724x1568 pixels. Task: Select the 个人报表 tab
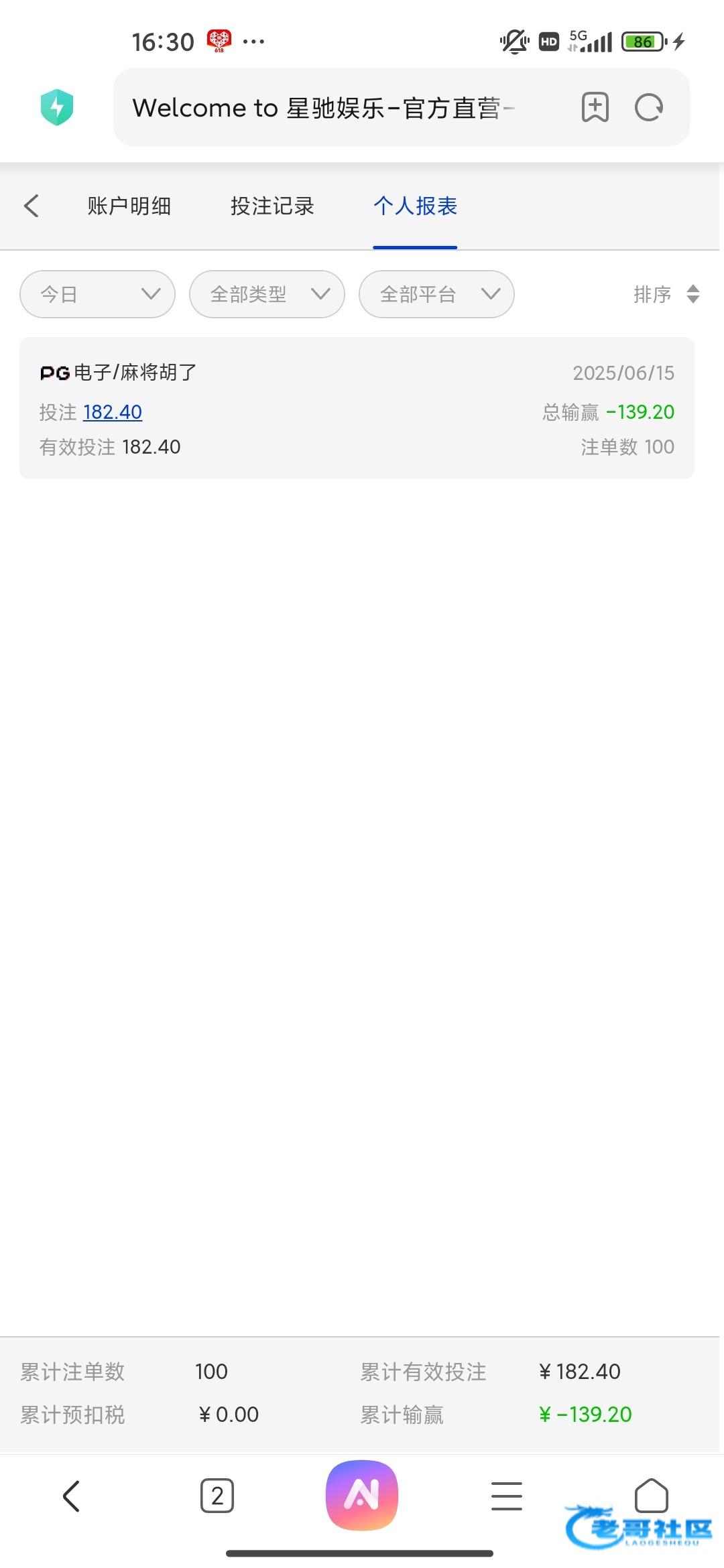pyautogui.click(x=415, y=206)
